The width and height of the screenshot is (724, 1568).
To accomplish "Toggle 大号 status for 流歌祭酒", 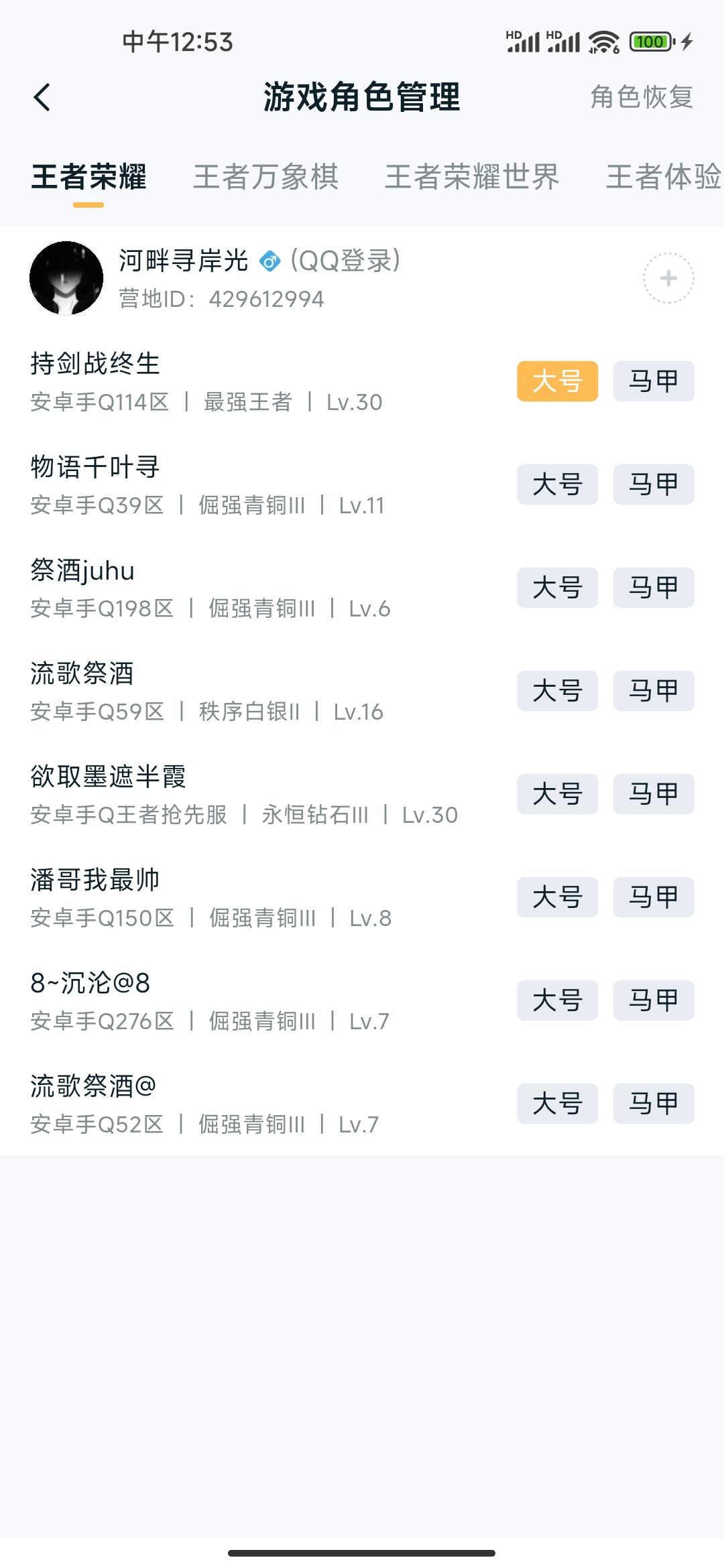I will (x=557, y=691).
